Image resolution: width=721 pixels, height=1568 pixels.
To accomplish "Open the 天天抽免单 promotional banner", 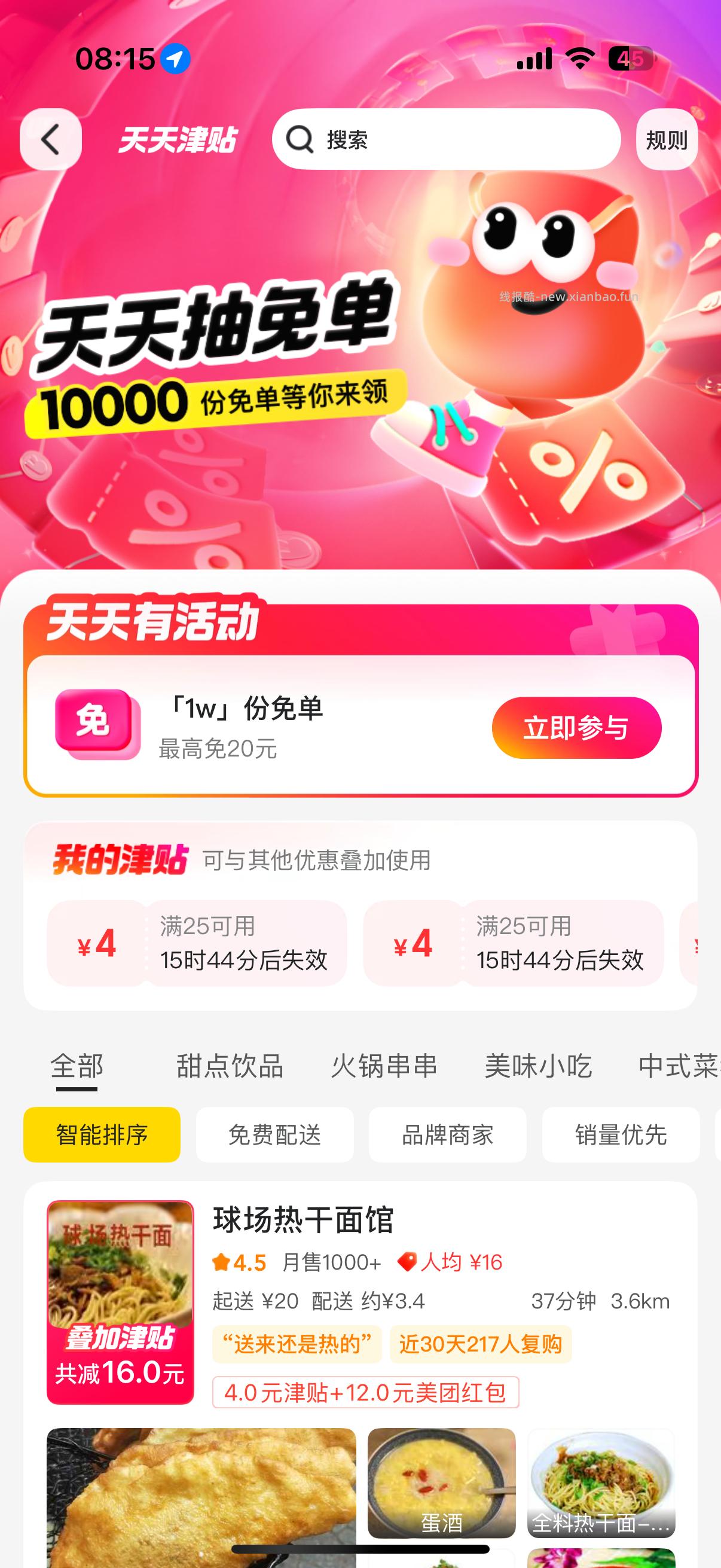I will pyautogui.click(x=360, y=365).
